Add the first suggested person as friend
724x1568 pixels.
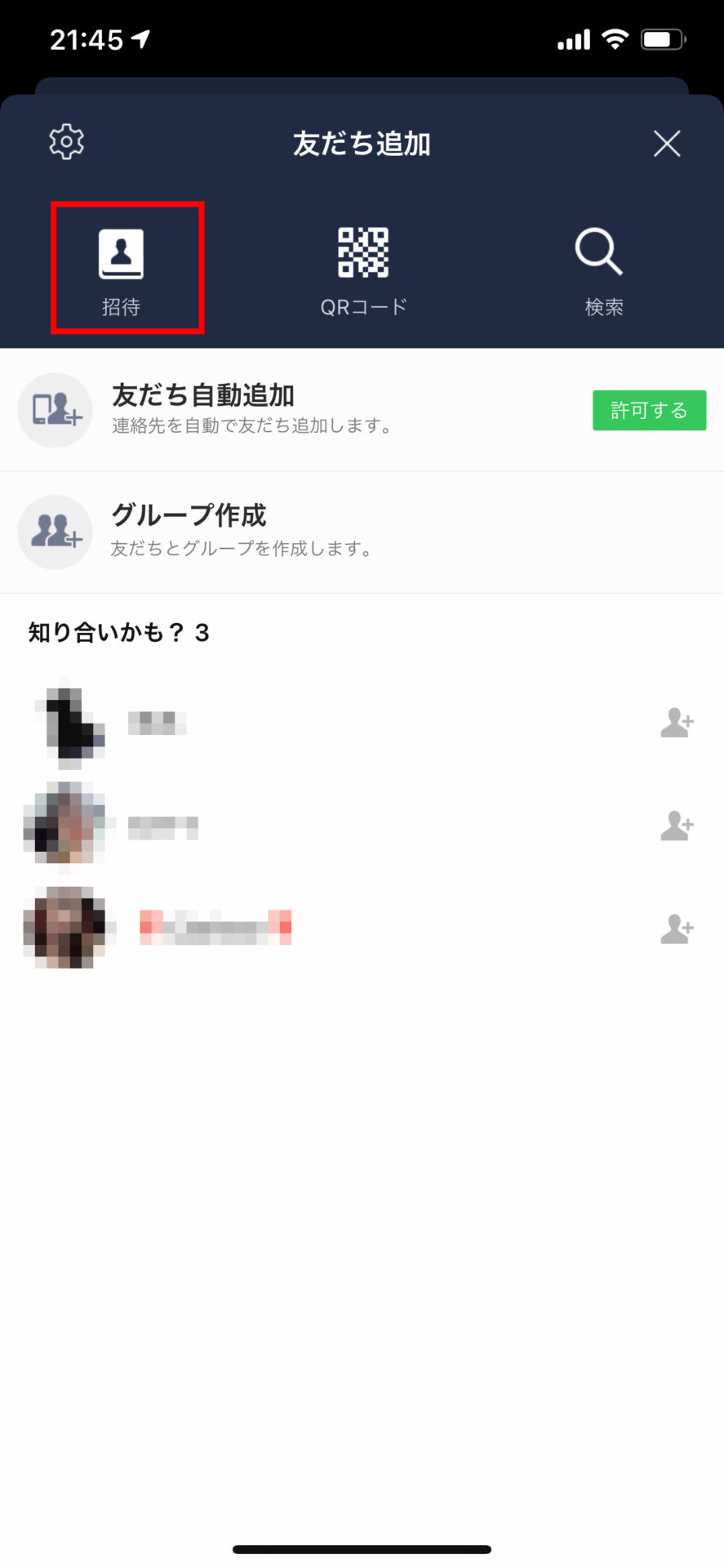pos(677,723)
